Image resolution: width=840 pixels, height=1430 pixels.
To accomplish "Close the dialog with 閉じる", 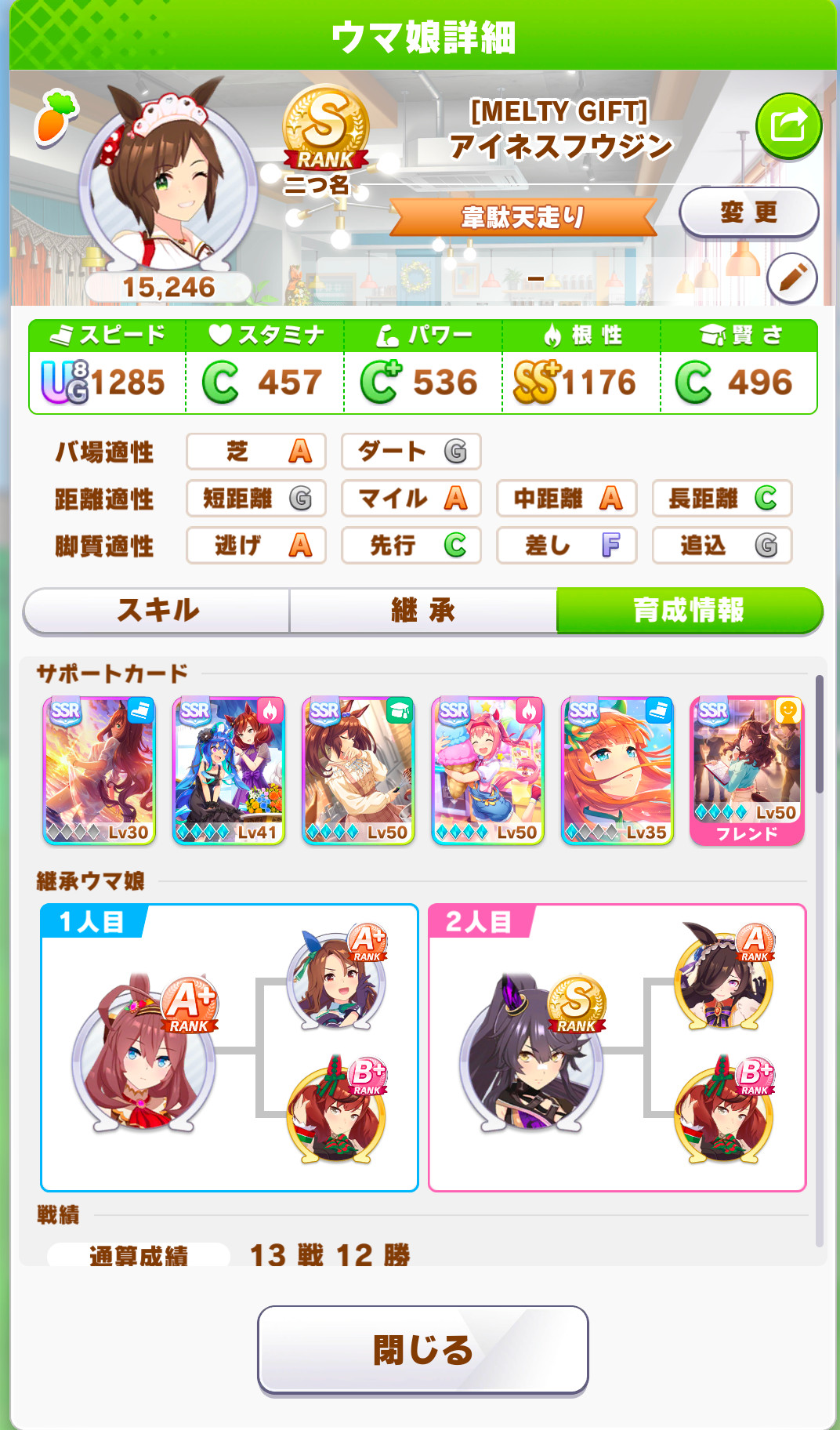I will (423, 1349).
